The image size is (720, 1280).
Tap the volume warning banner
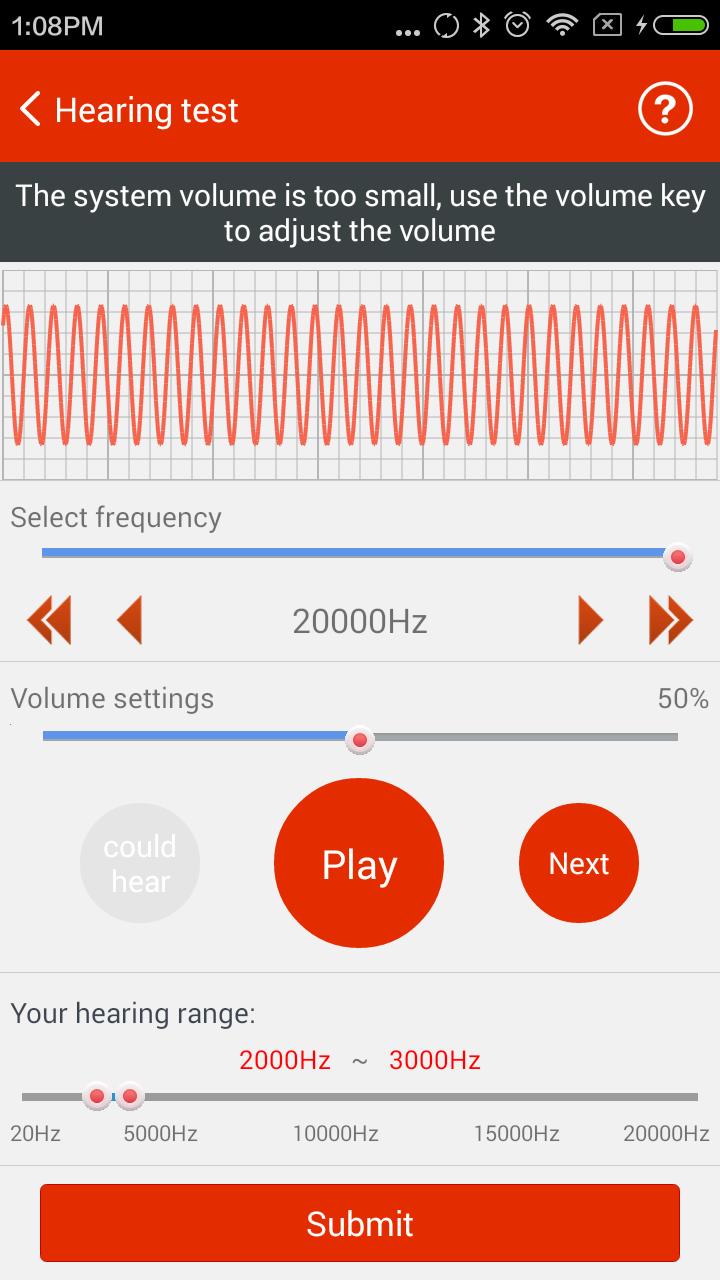pyautogui.click(x=360, y=211)
